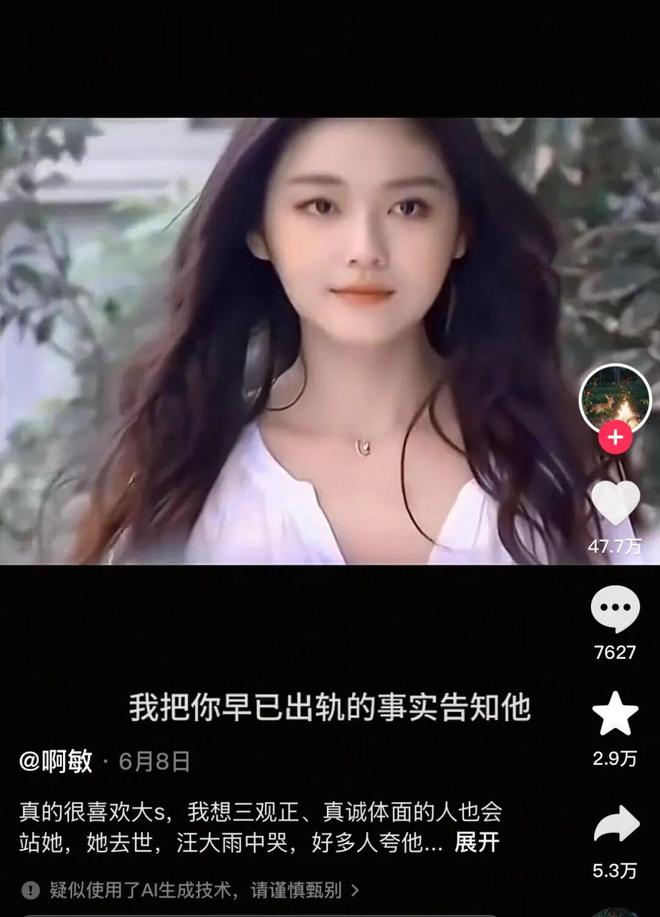Expand the caption with 展开
Image resolution: width=660 pixels, height=917 pixels.
(x=477, y=842)
